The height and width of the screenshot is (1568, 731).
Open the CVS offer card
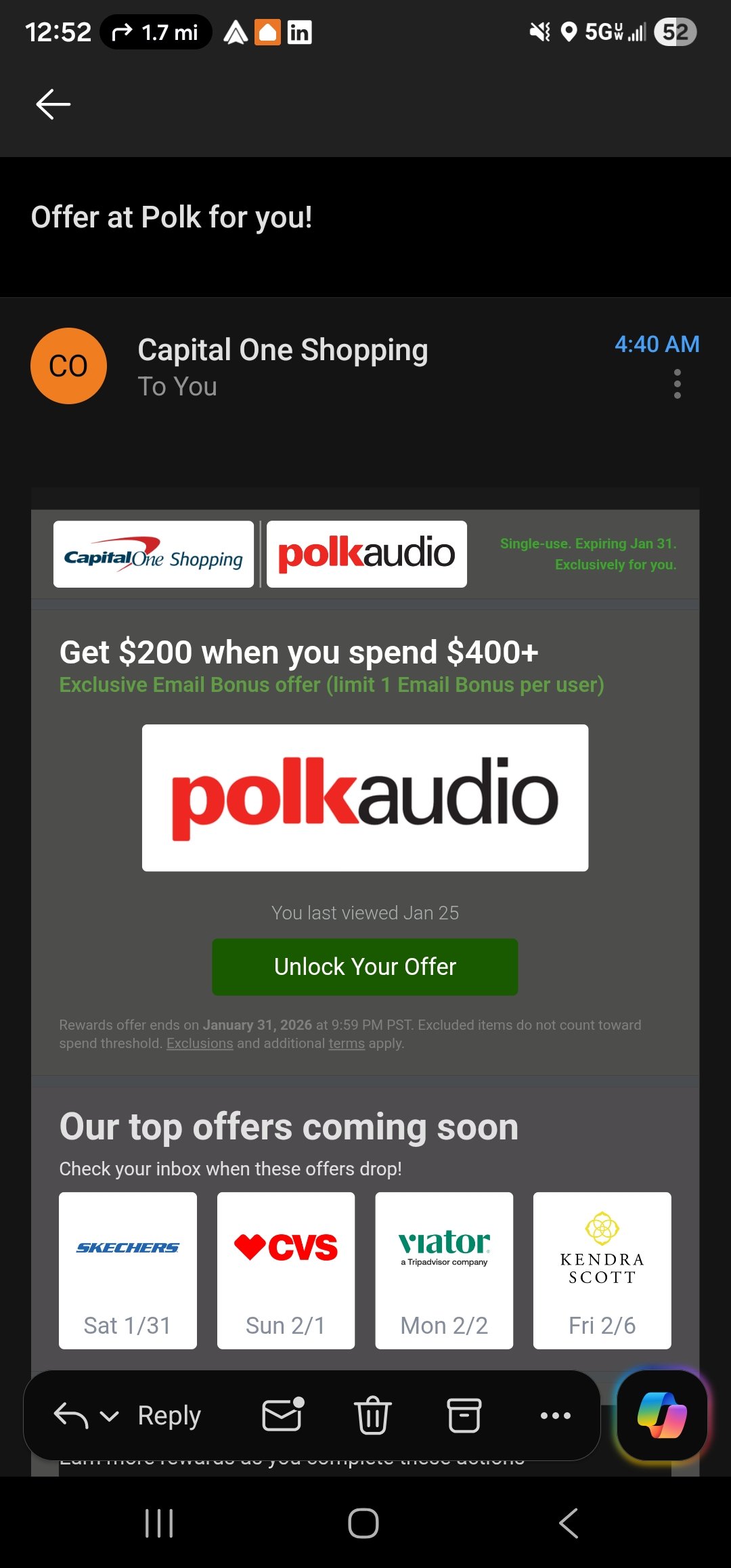(x=286, y=1270)
